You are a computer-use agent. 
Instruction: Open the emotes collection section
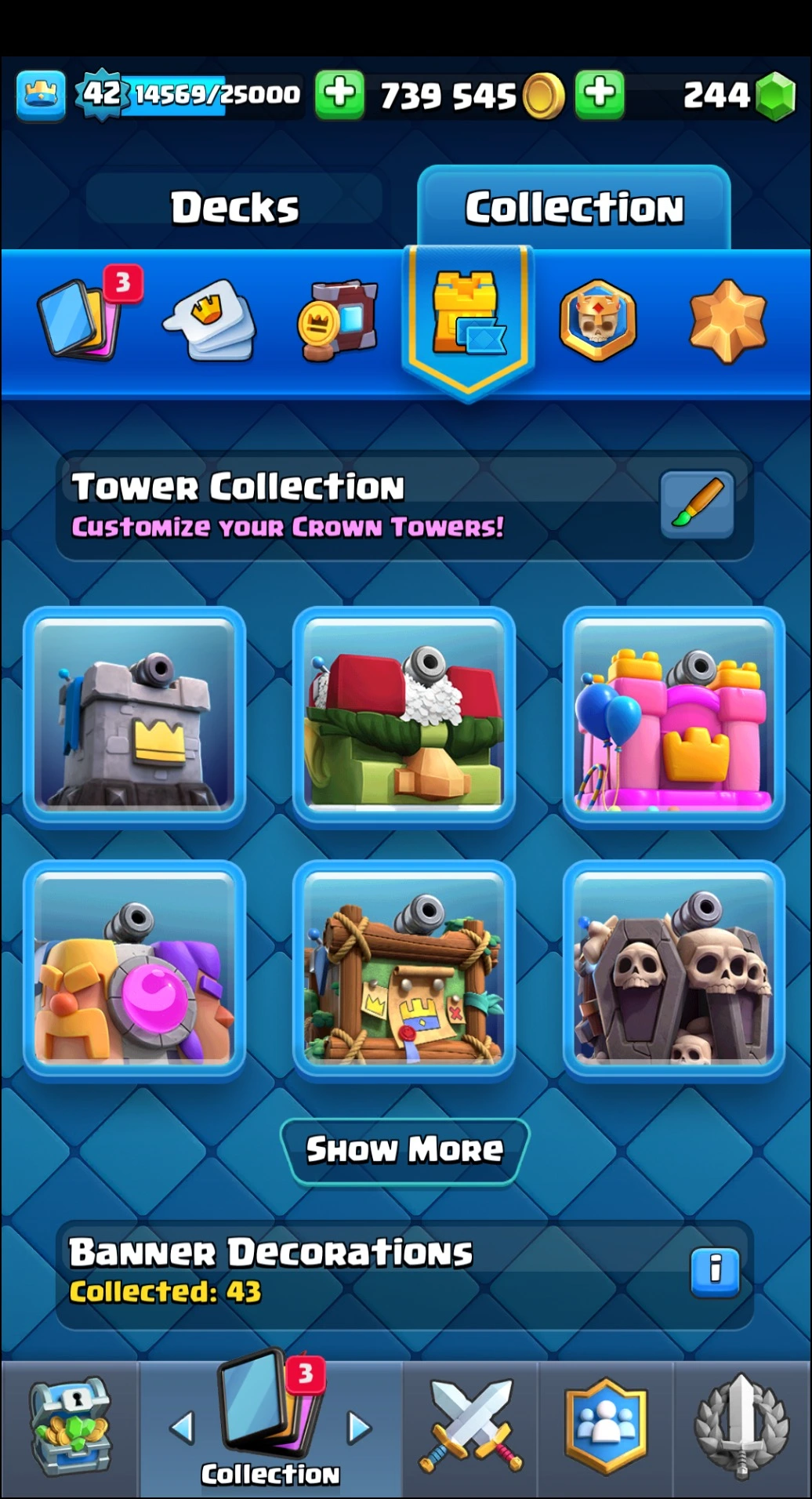coord(209,319)
